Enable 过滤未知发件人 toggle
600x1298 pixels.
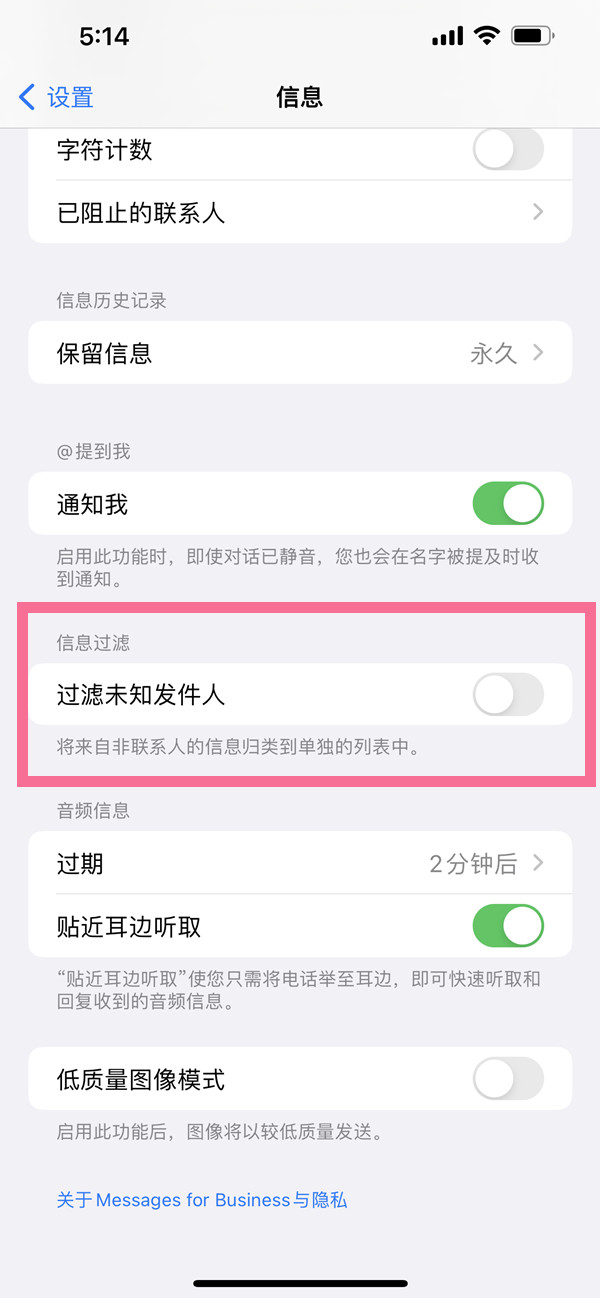tap(507, 695)
